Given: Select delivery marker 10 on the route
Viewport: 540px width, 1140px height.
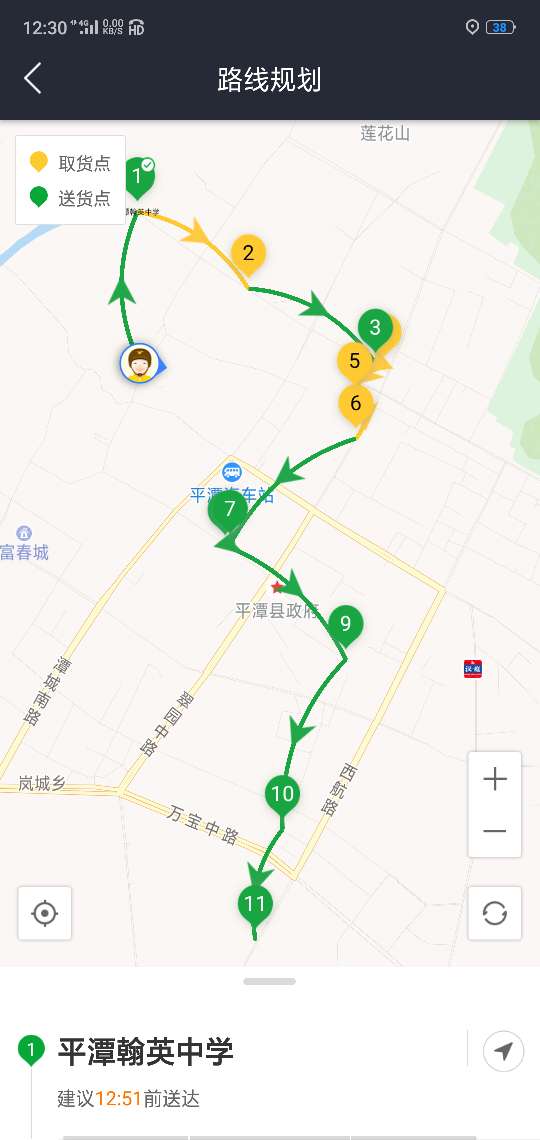Looking at the screenshot, I should coord(282,795).
